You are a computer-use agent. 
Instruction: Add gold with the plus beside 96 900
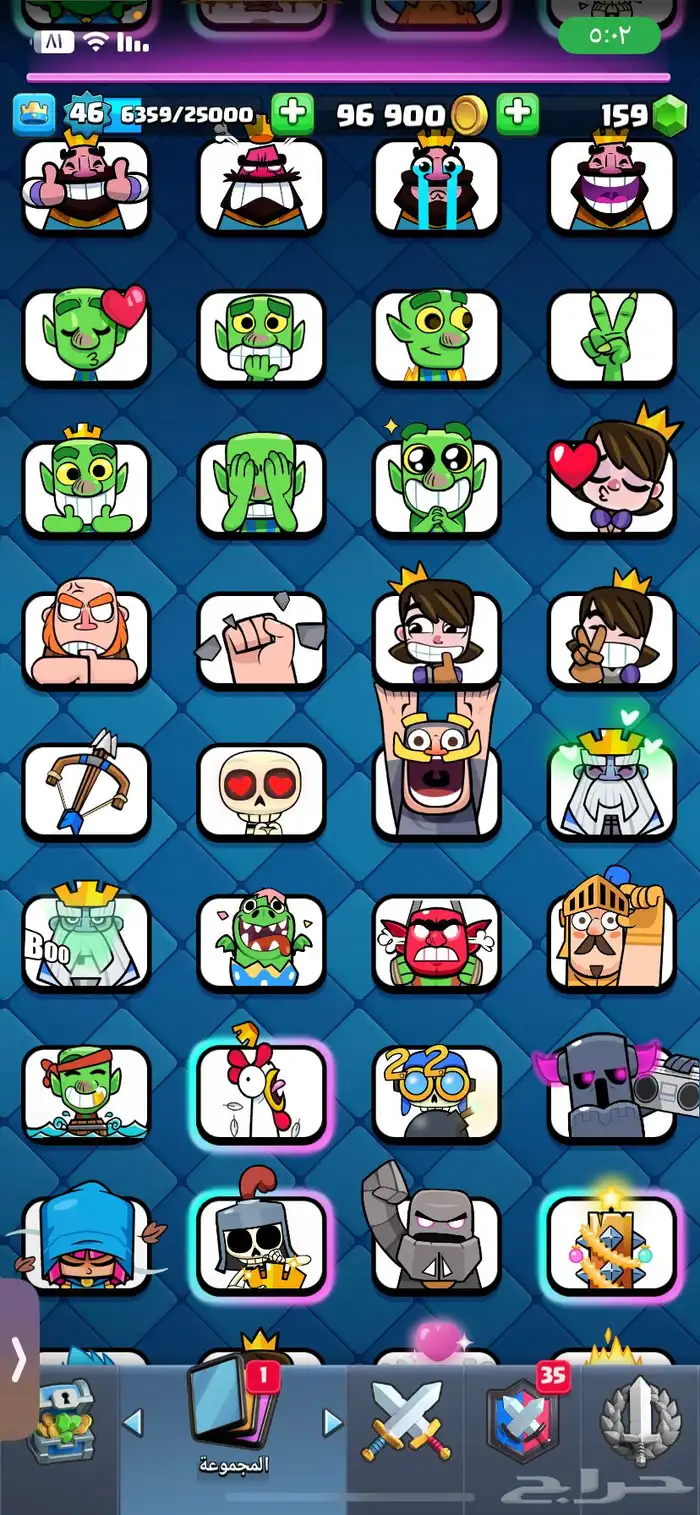[x=518, y=114]
